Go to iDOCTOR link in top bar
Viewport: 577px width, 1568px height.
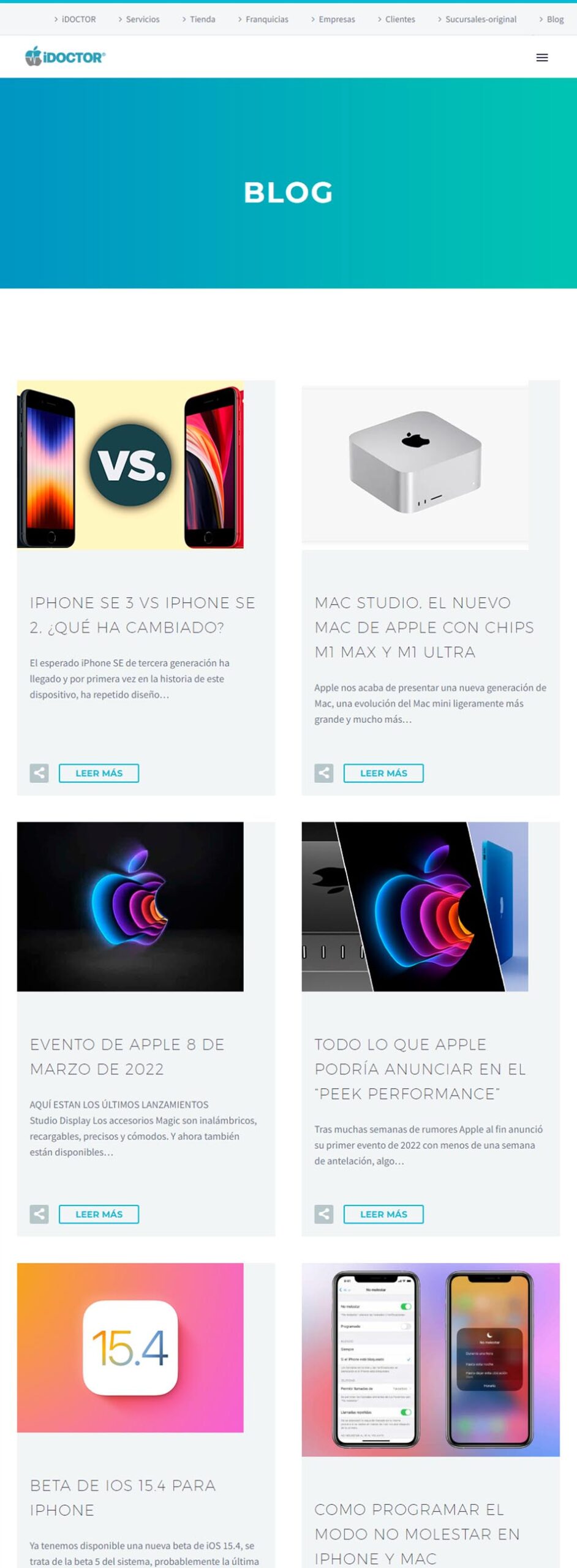pos(78,20)
